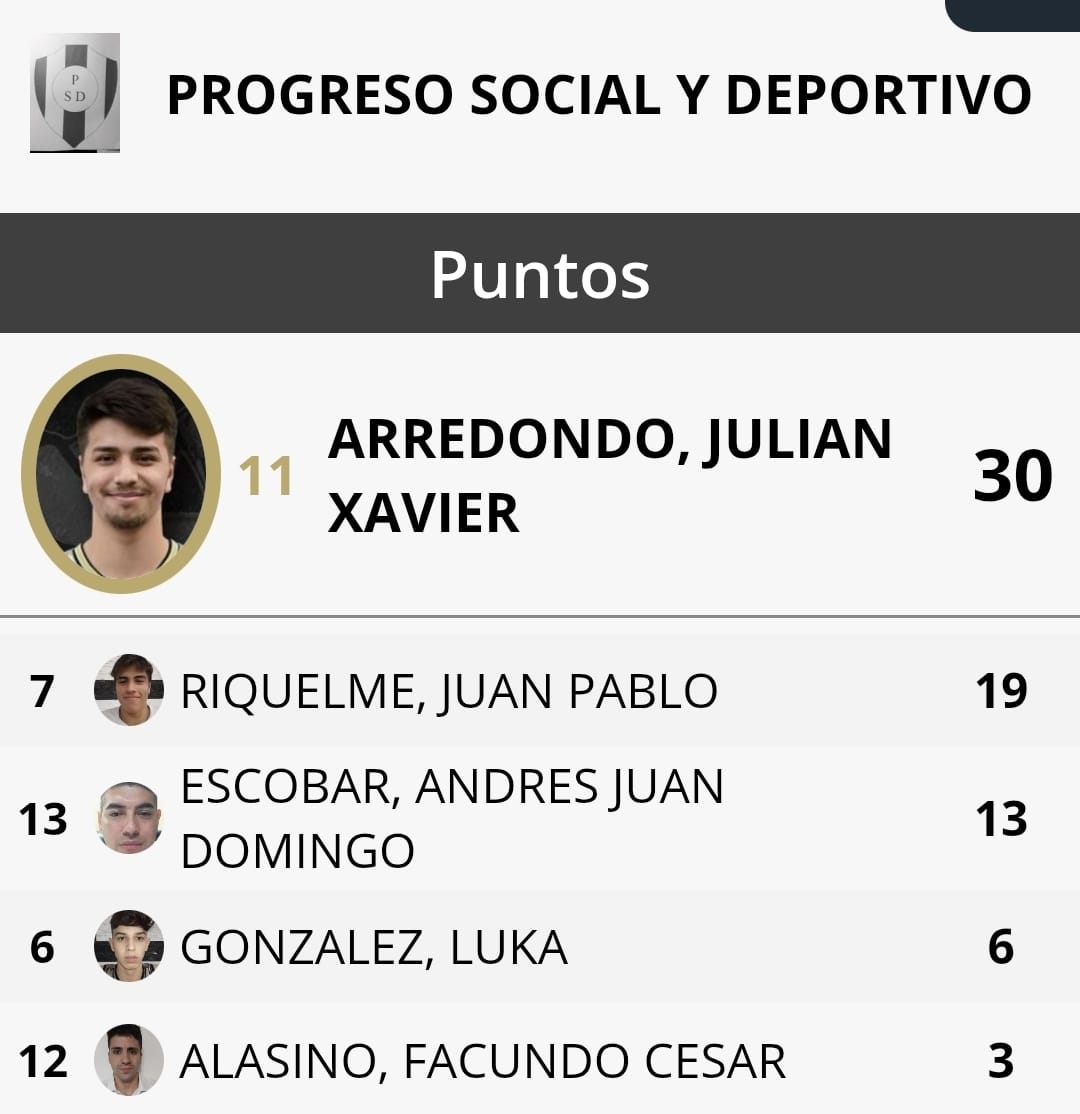Open Andres Juan Domingo Escobar's row
This screenshot has height=1114, width=1080.
(x=450, y=818)
